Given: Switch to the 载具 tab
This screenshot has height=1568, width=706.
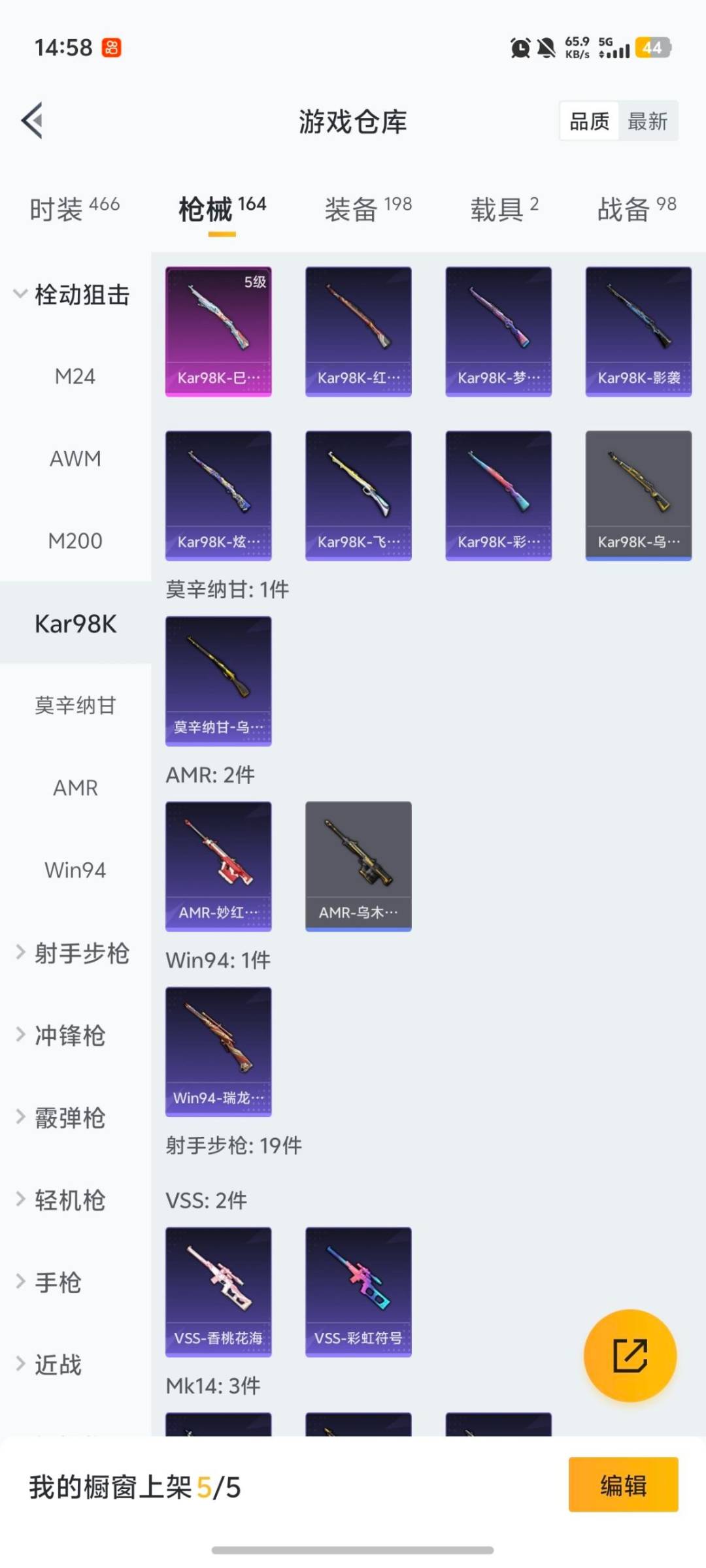Looking at the screenshot, I should (502, 208).
